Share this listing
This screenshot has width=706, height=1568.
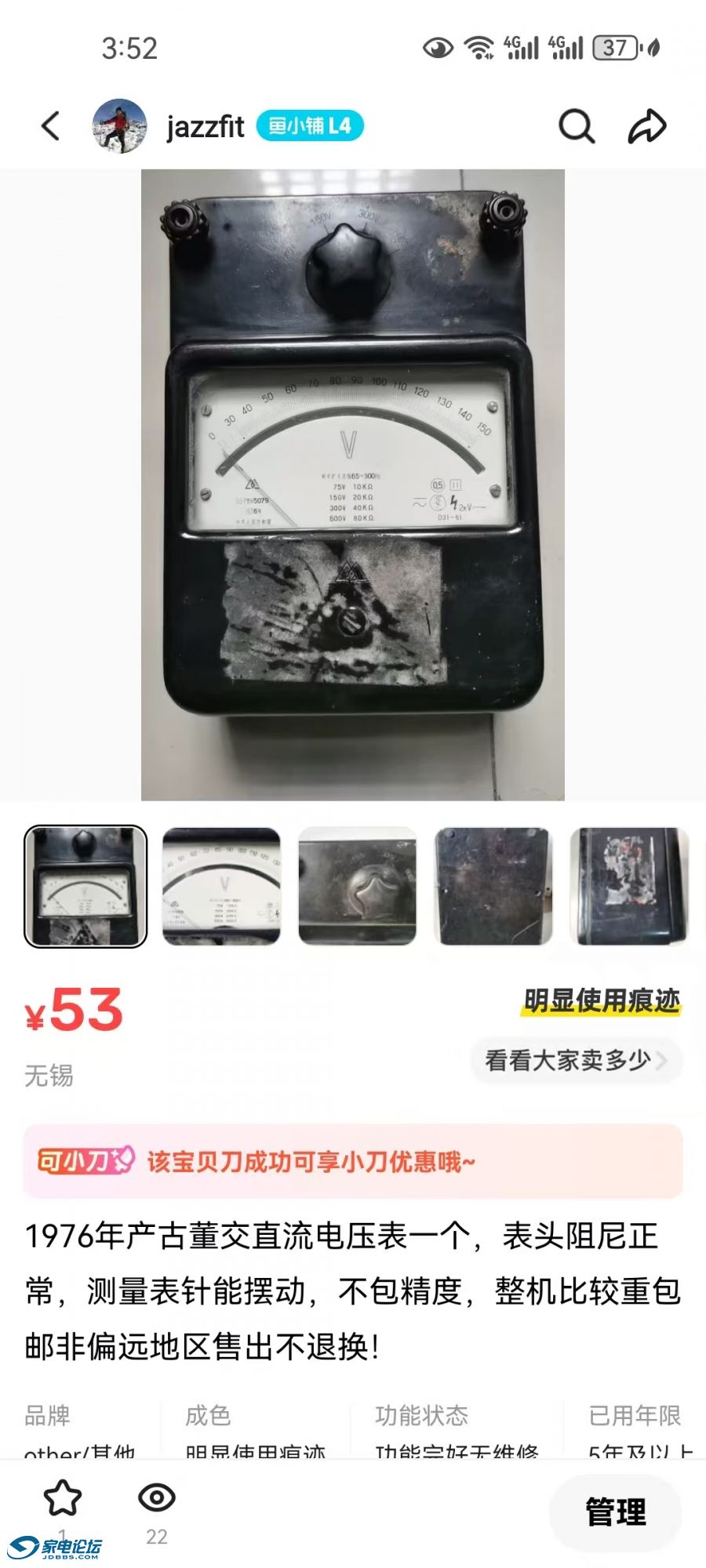click(647, 126)
